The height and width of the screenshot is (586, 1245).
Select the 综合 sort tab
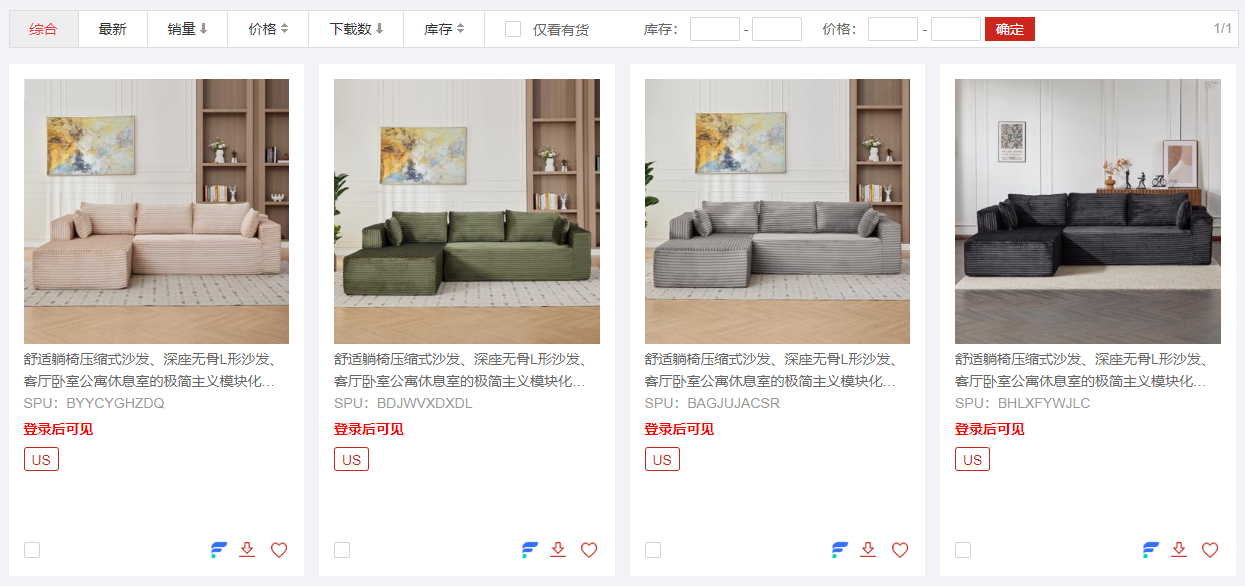tap(43, 29)
